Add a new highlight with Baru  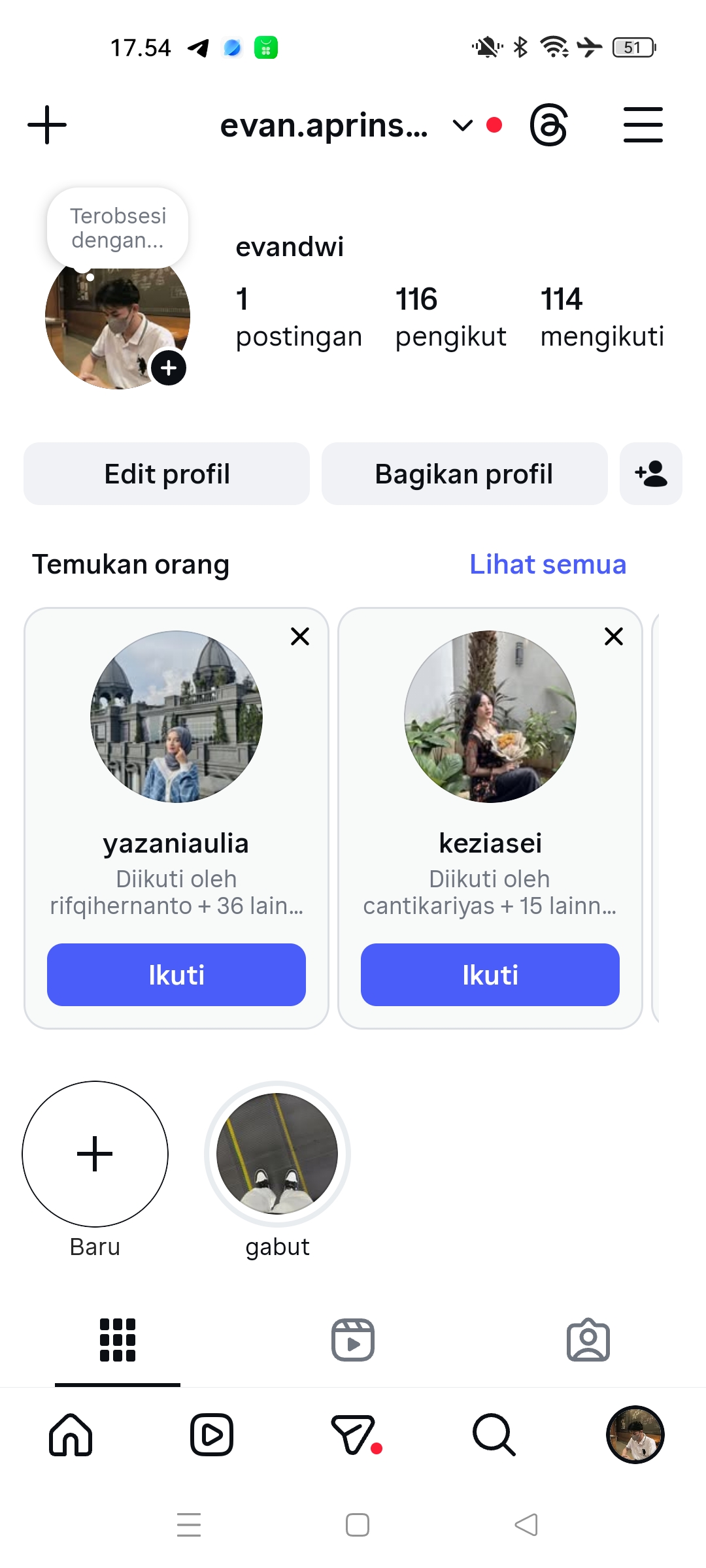tap(95, 1154)
